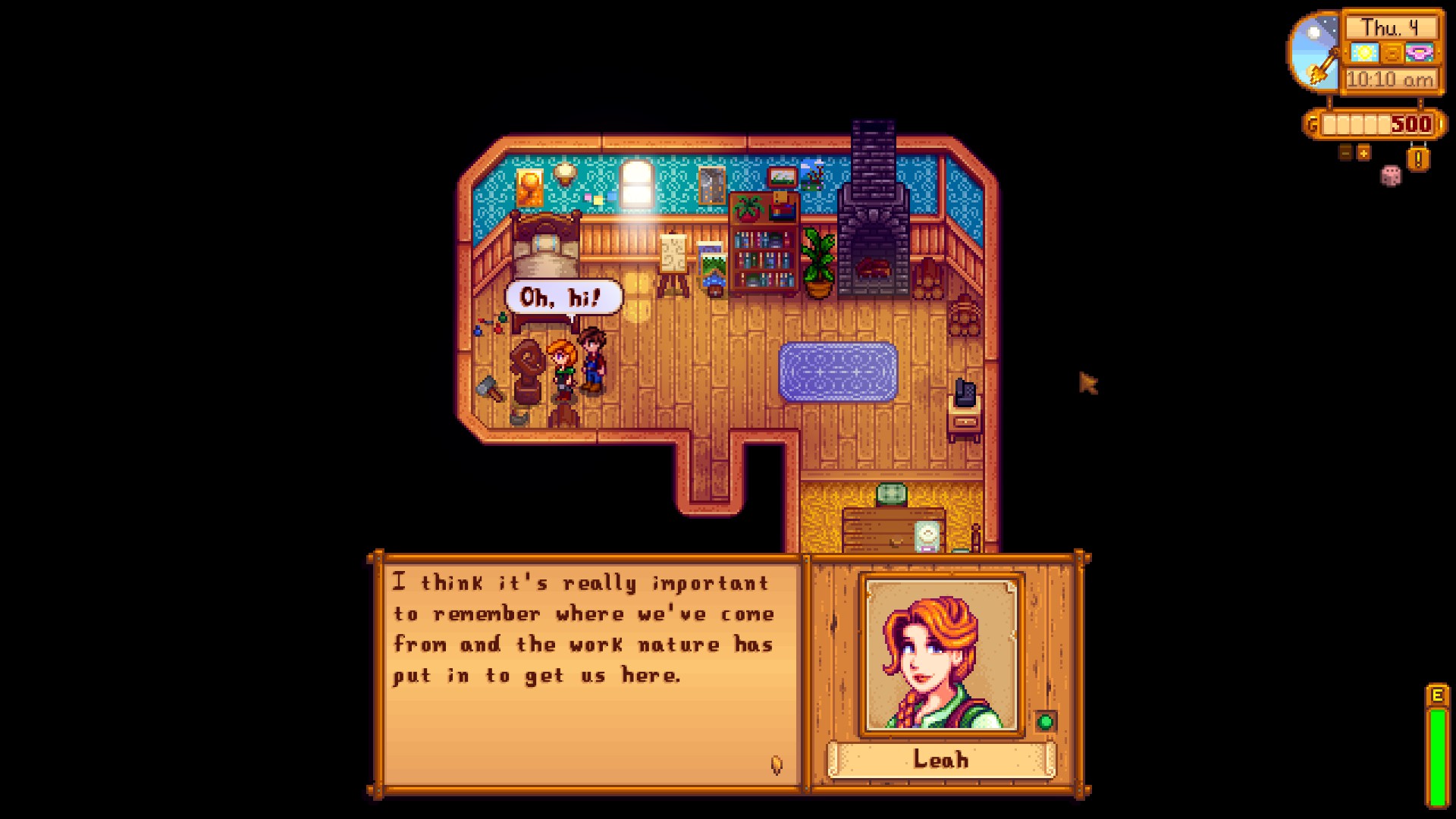Zoom out with the minus button
Screen dimensions: 1456x819
coord(1345,153)
